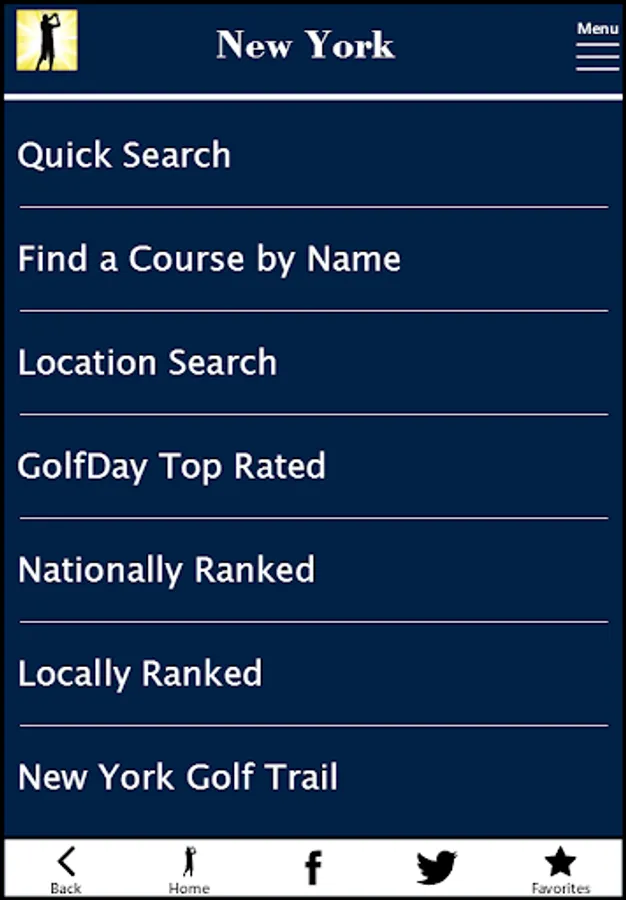View GolfDay Top Rated courses

313,466
